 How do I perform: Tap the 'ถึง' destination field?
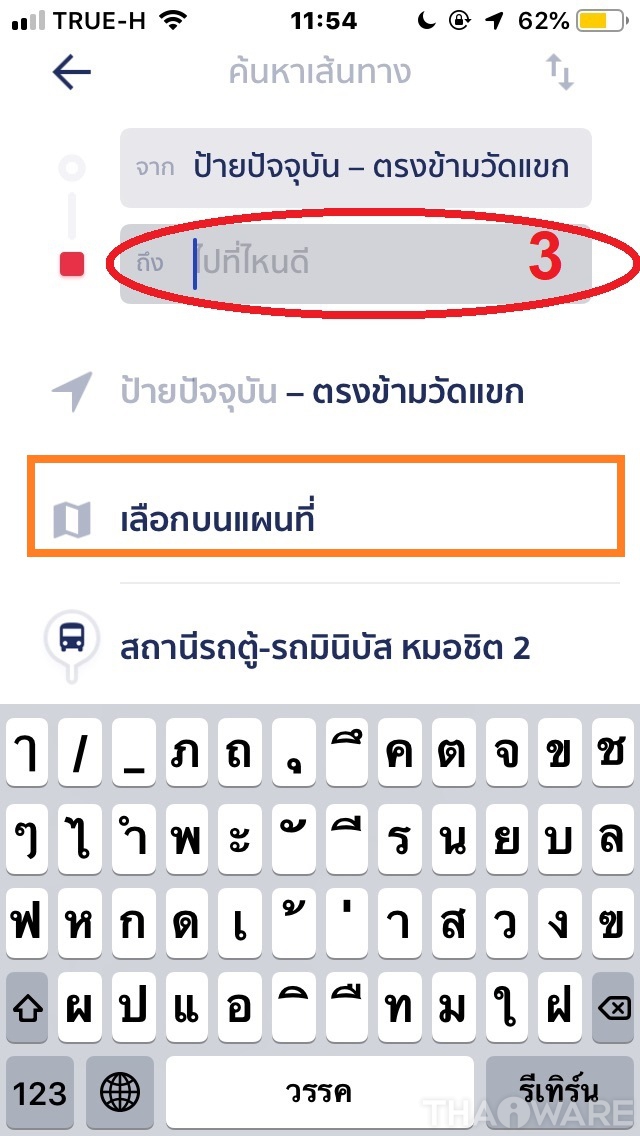355,263
